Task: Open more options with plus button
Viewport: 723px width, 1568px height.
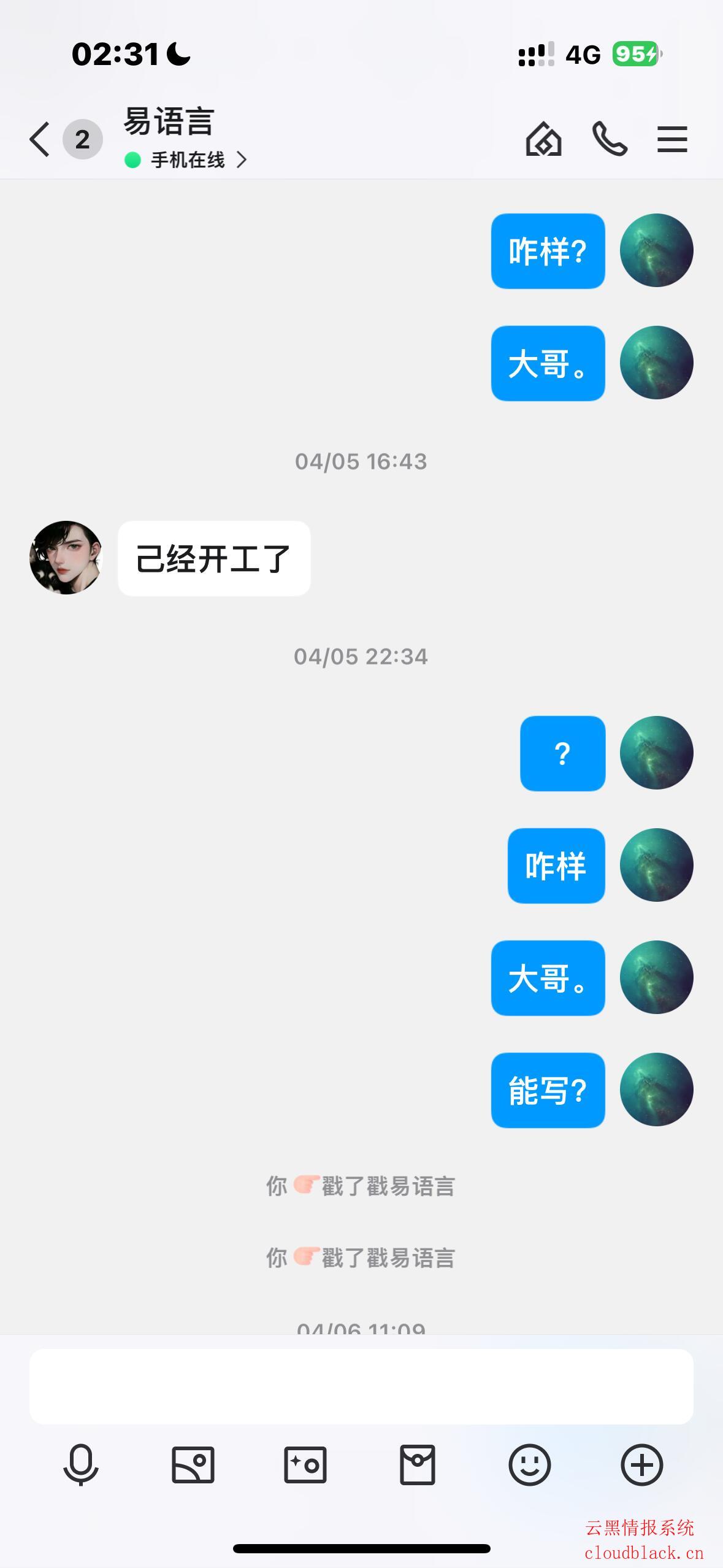Action: [x=642, y=1465]
